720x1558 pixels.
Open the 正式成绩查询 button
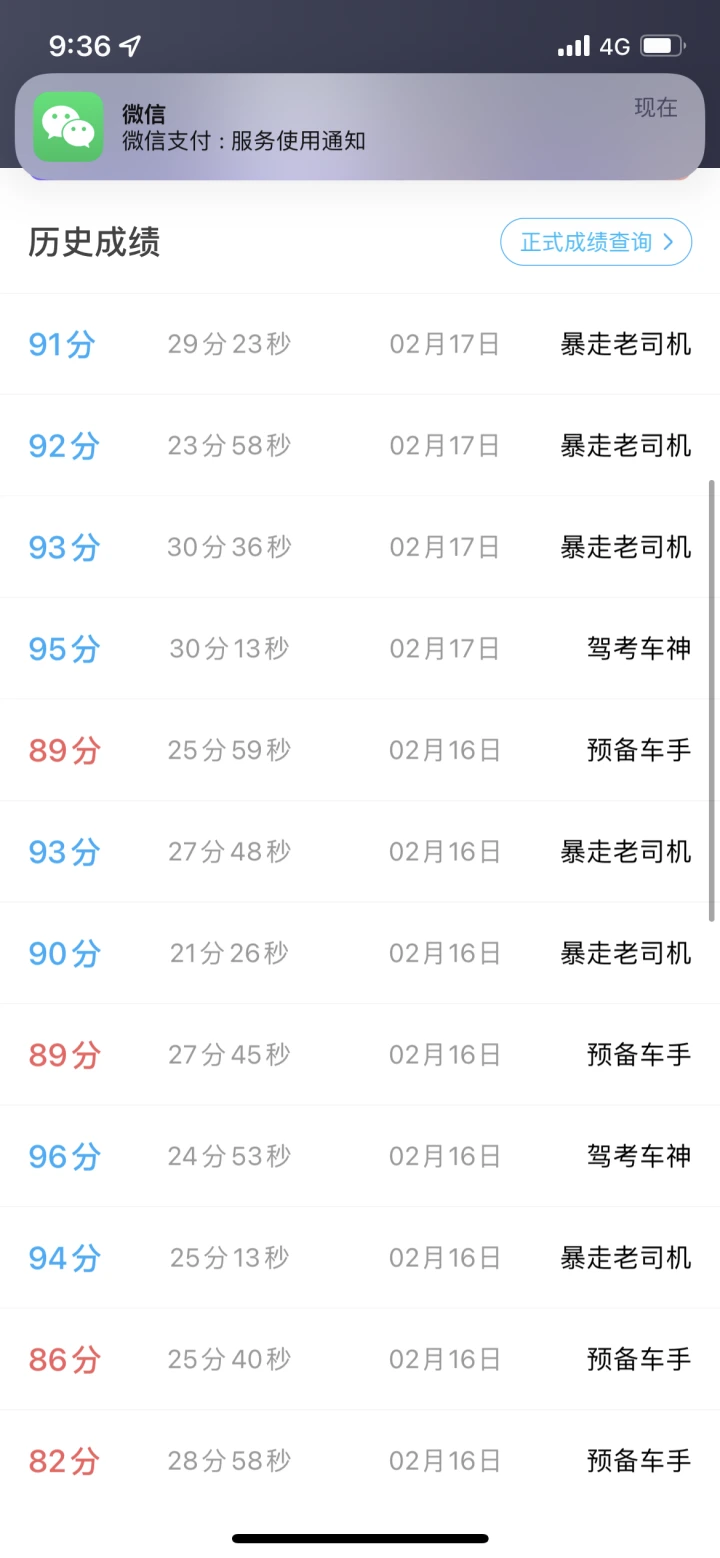[596, 242]
